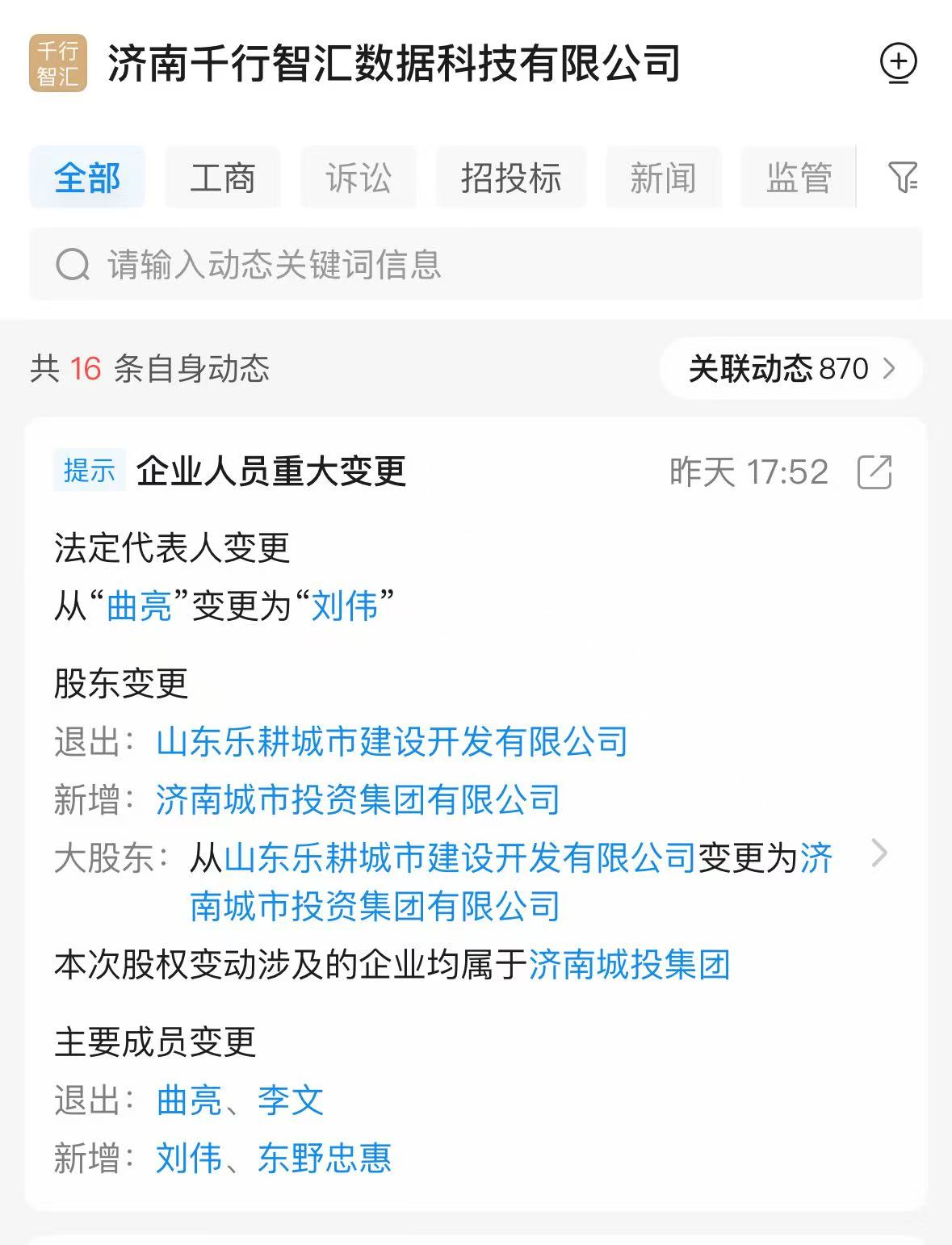952x1245 pixels.
Task: Open new legal representative 刘伟 link
Action: 345,606
